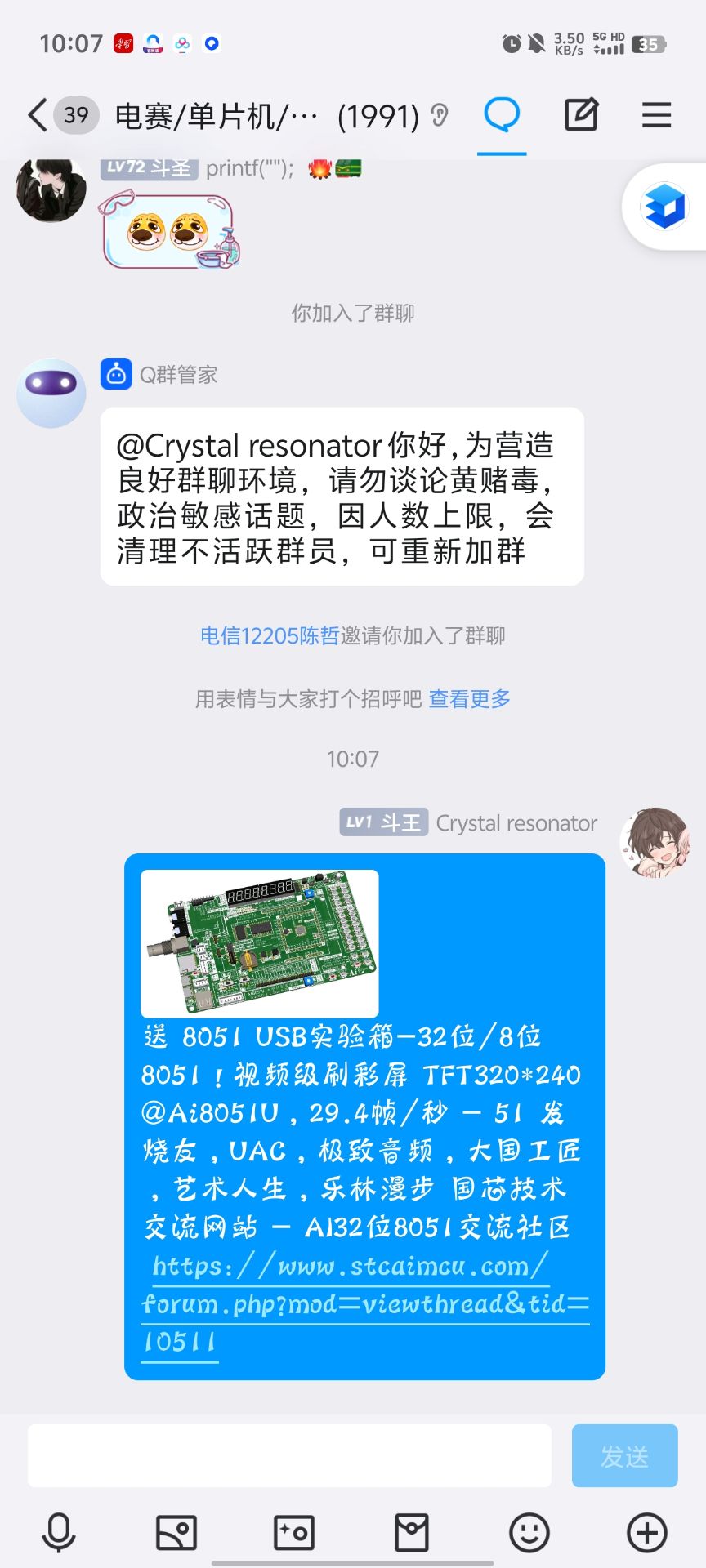Open the photo gallery picker

[x=176, y=1532]
